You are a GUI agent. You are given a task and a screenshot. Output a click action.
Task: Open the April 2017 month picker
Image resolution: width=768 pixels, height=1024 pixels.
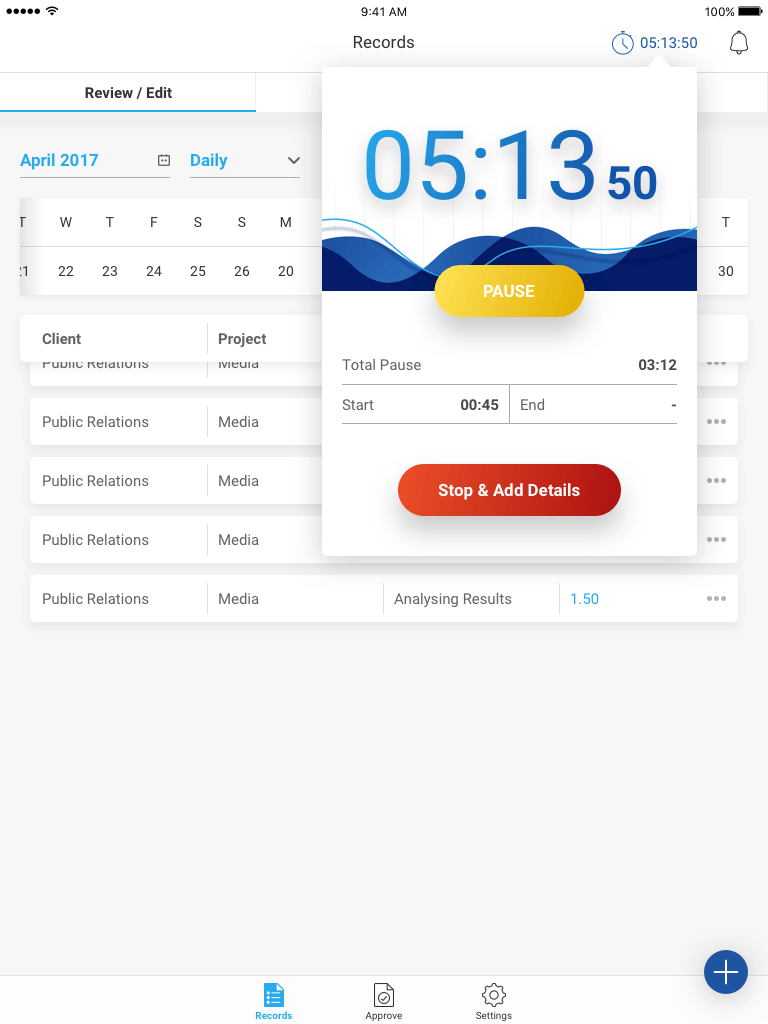click(x=94, y=160)
